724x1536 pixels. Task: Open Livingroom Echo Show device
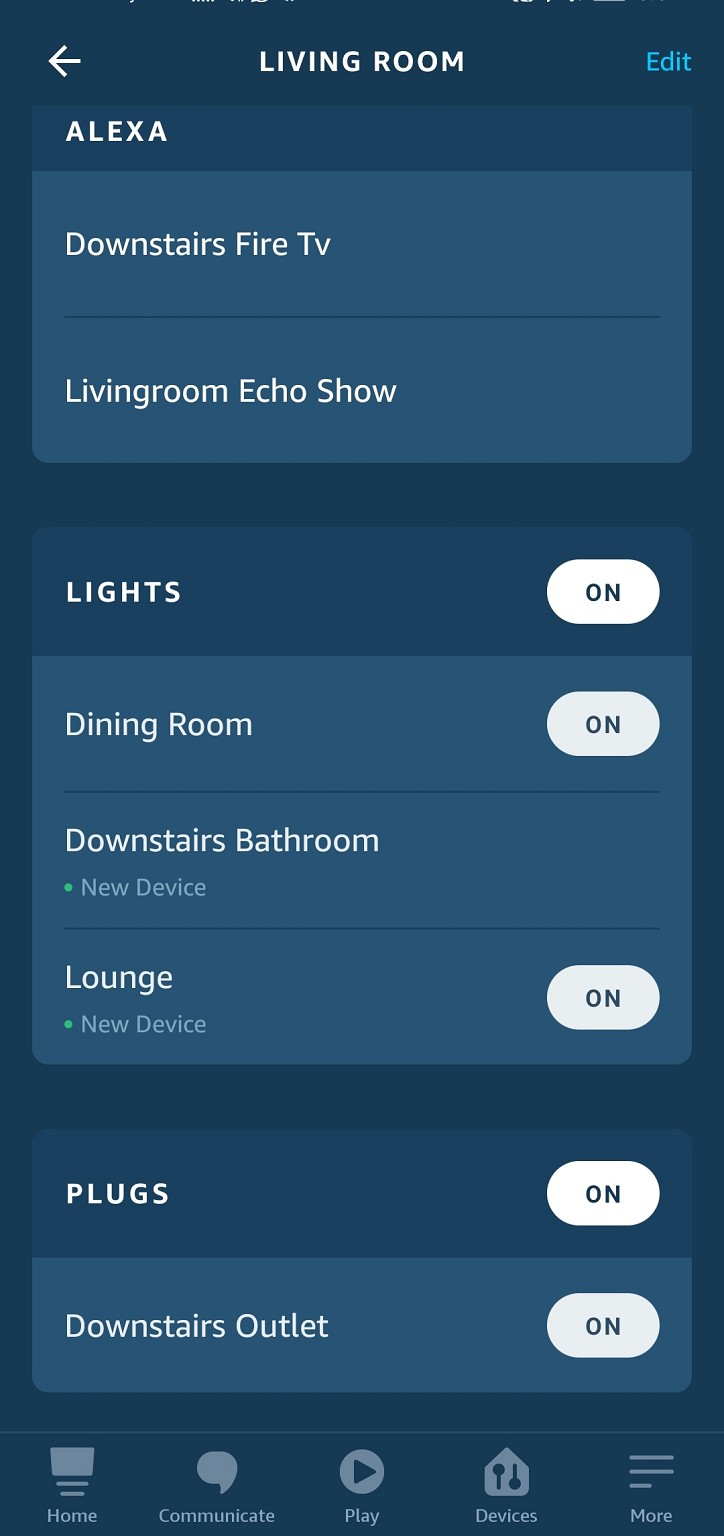tap(362, 391)
